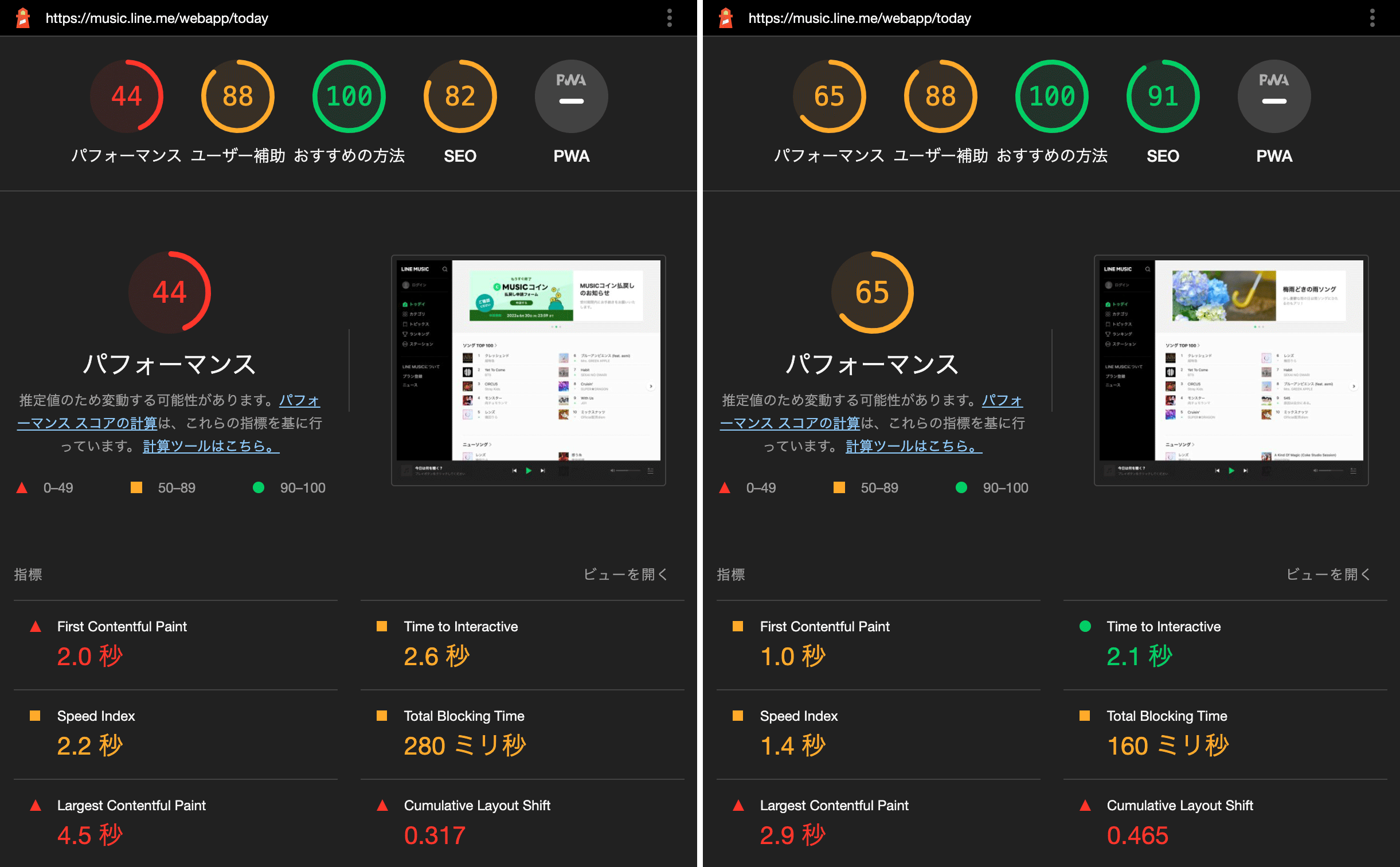Tap ビューを開く beside the 2.6 秒 Time to Interactive
Viewport: 1400px width, 867px height.
(625, 574)
